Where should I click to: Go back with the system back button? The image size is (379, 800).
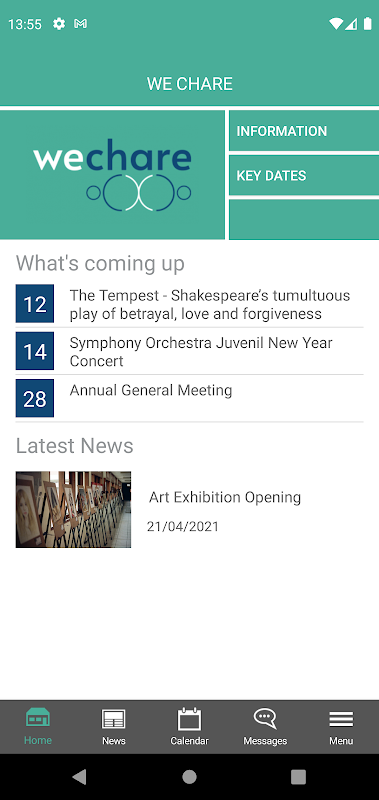point(80,777)
